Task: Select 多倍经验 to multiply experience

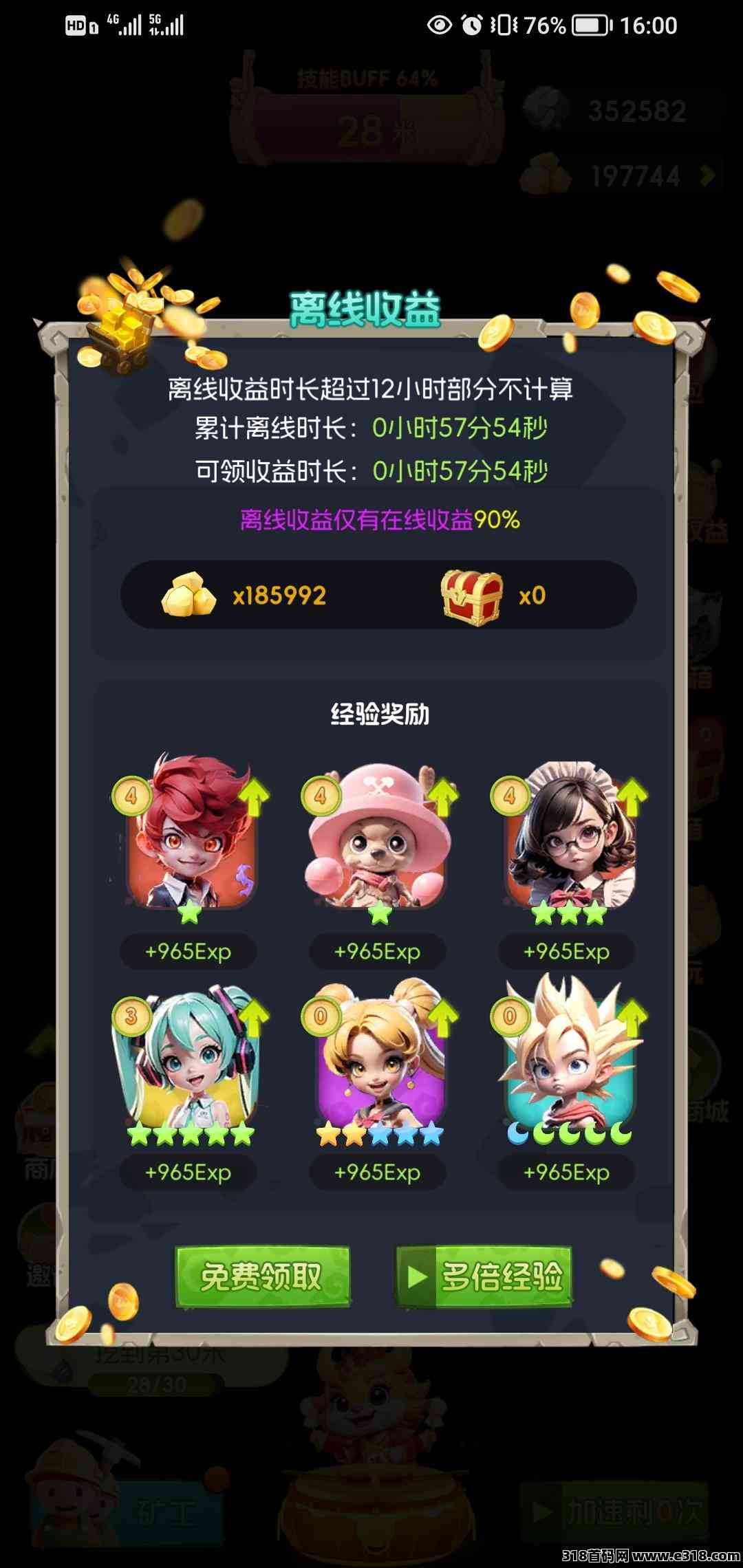Action: [484, 1276]
